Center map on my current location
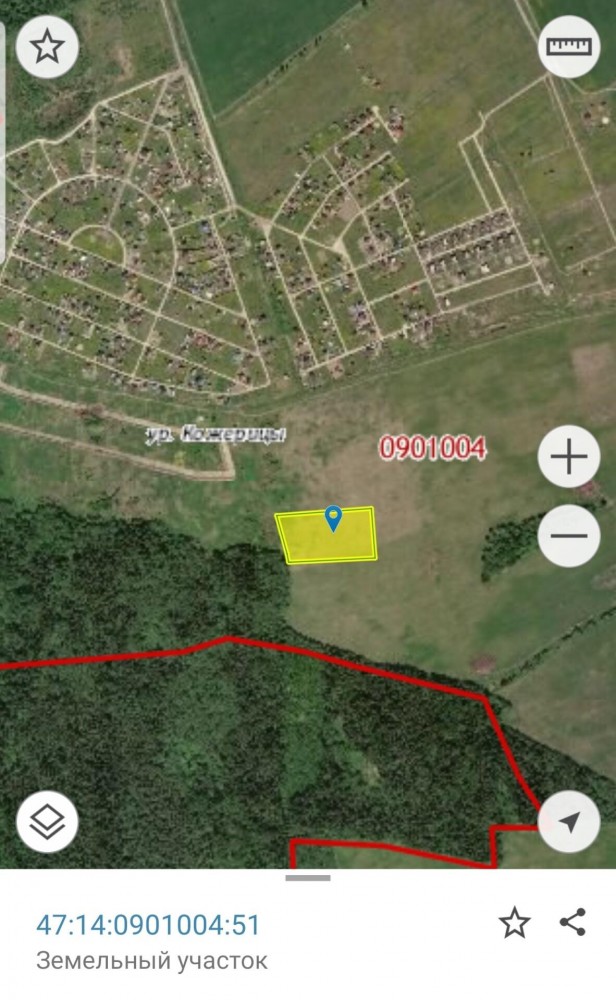 (x=569, y=821)
